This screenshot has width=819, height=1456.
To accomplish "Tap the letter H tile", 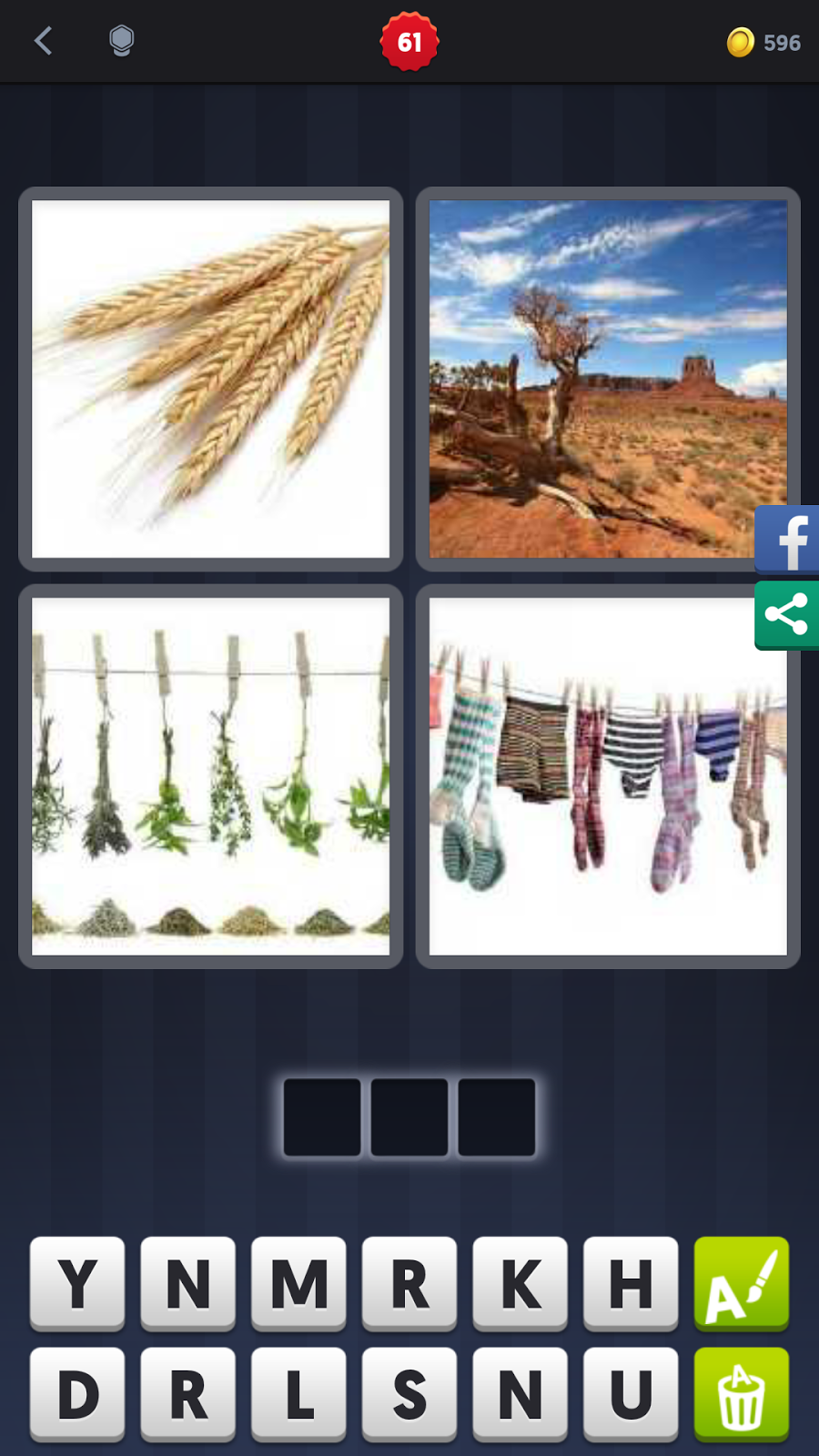I will point(631,1283).
